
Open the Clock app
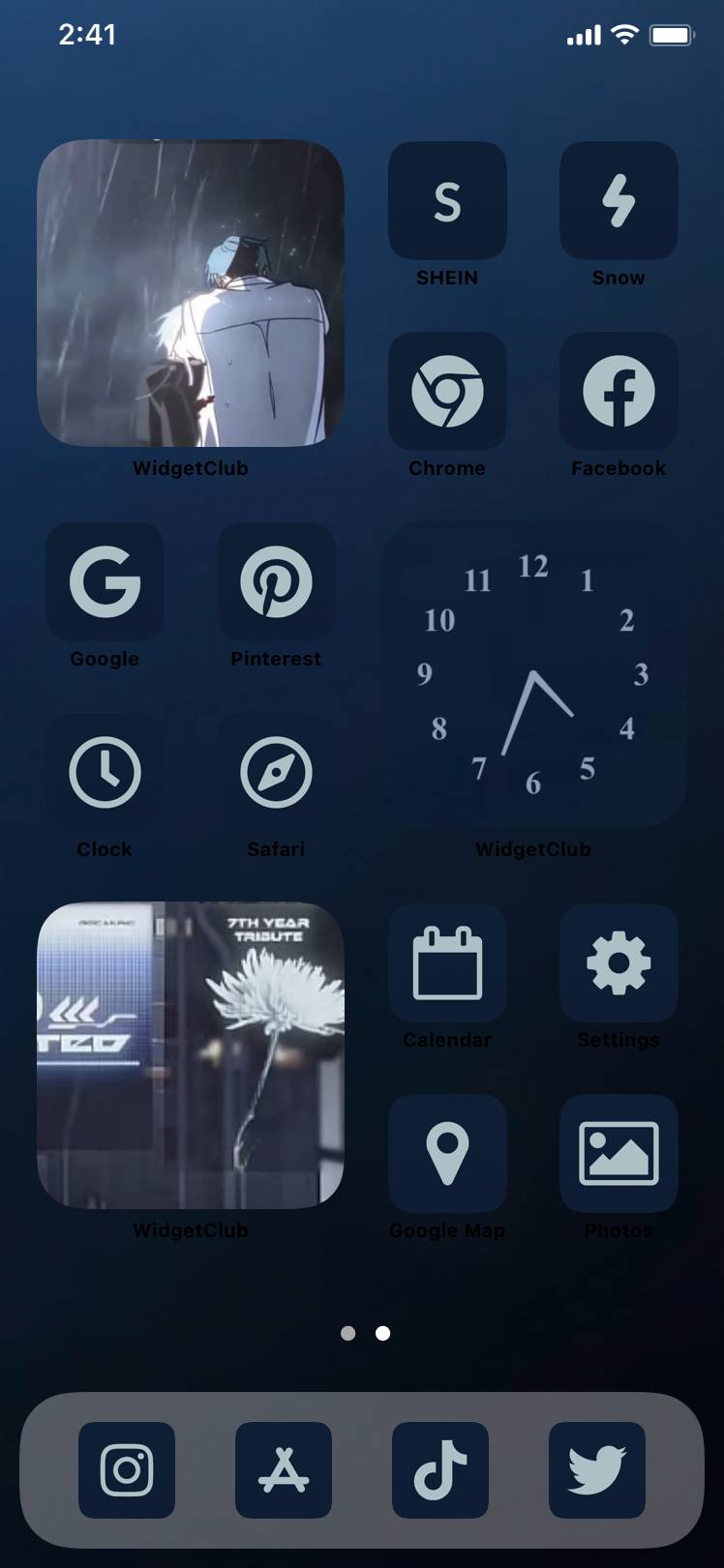[x=105, y=773]
